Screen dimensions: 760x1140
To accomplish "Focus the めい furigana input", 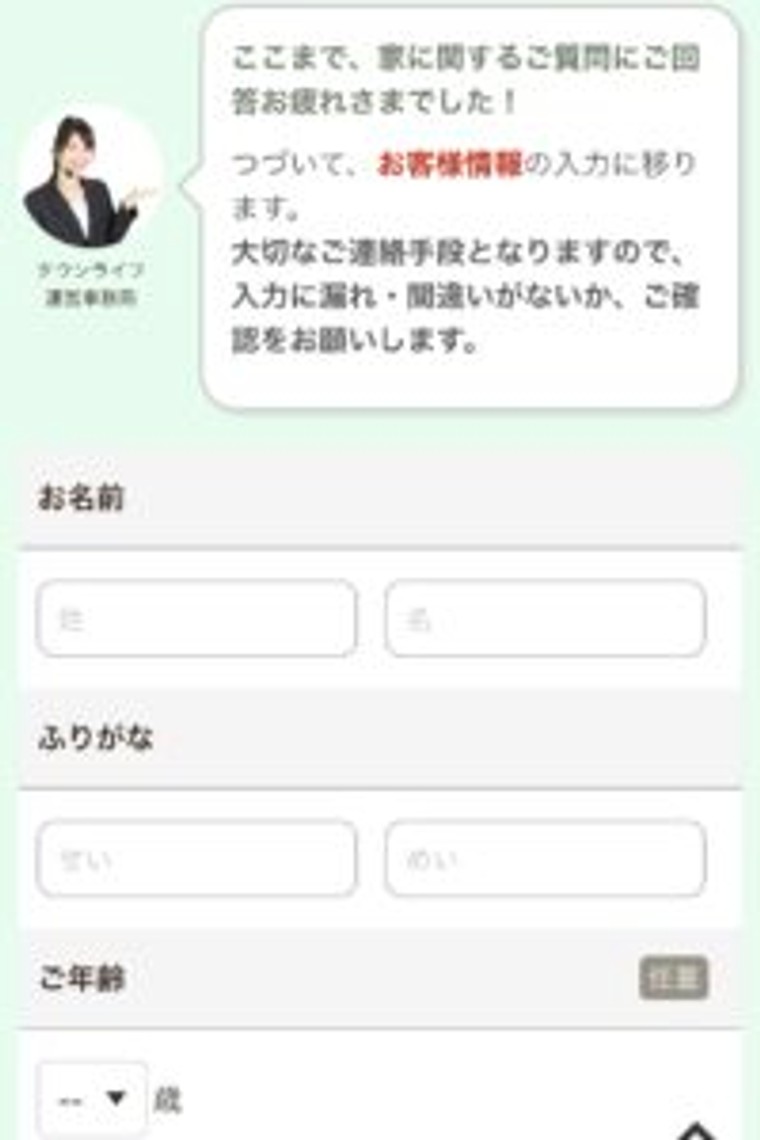I will 545,859.
